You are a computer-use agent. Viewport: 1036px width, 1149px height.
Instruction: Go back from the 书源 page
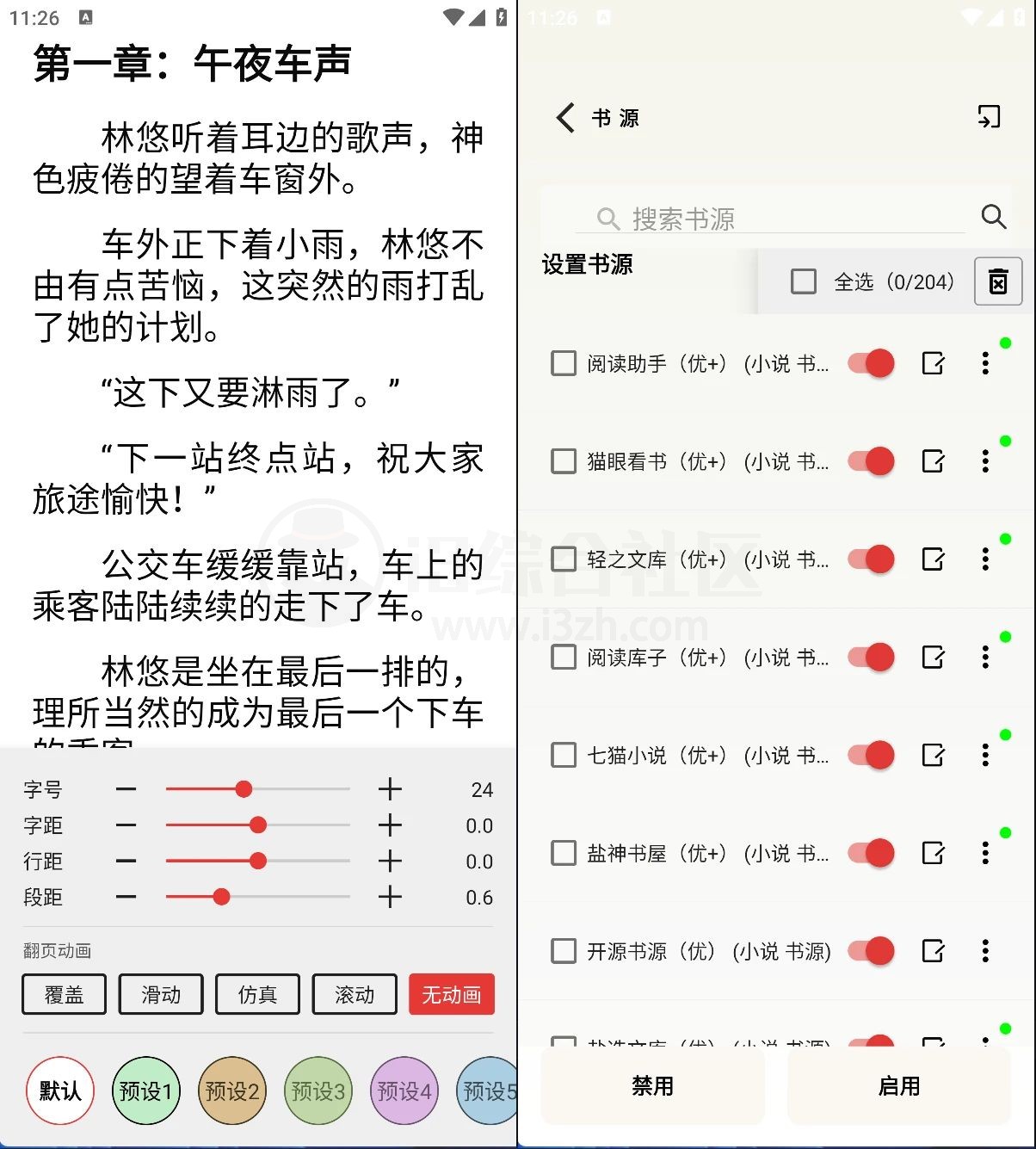[x=565, y=118]
